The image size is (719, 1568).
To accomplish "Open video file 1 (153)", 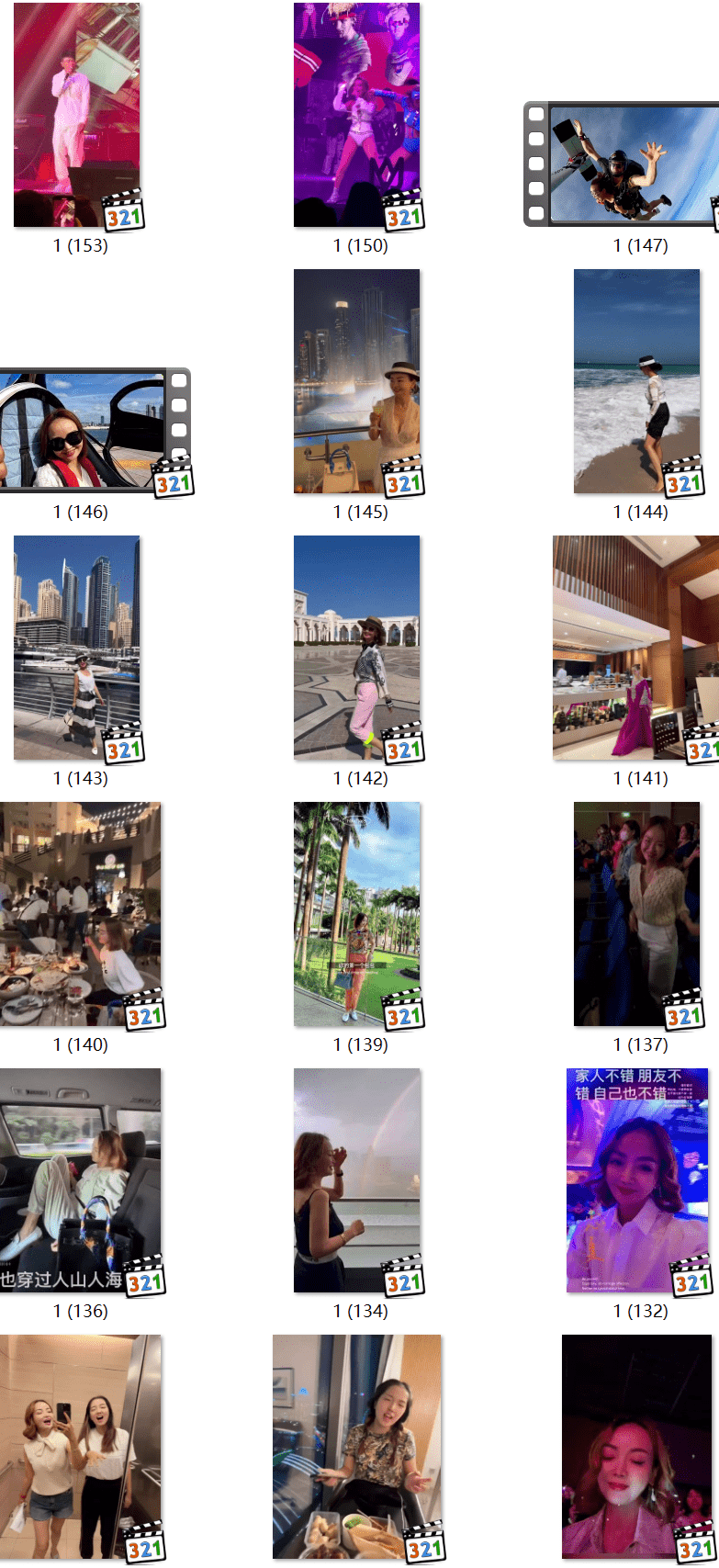I will (x=77, y=115).
